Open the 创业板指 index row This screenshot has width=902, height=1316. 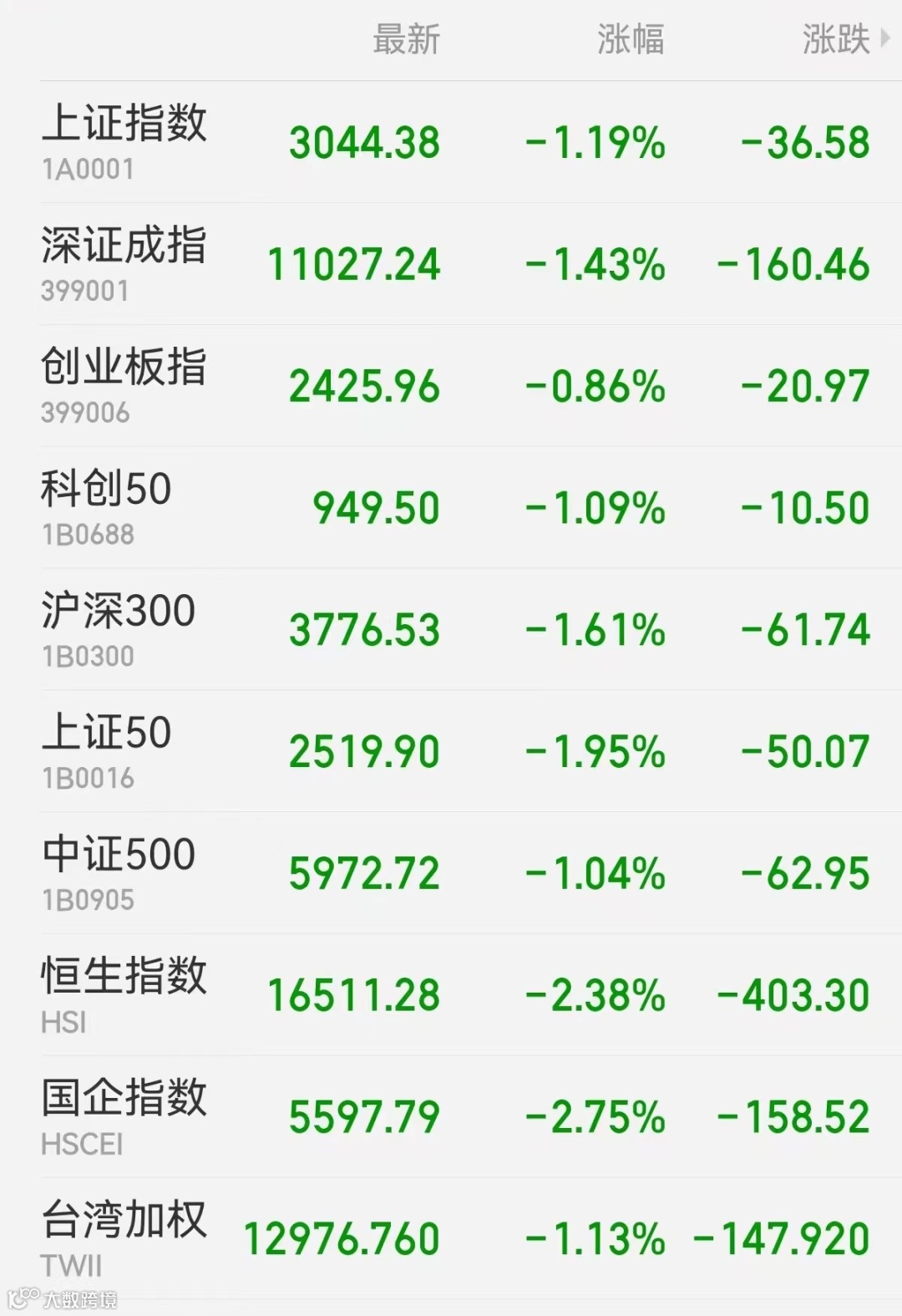click(x=451, y=386)
